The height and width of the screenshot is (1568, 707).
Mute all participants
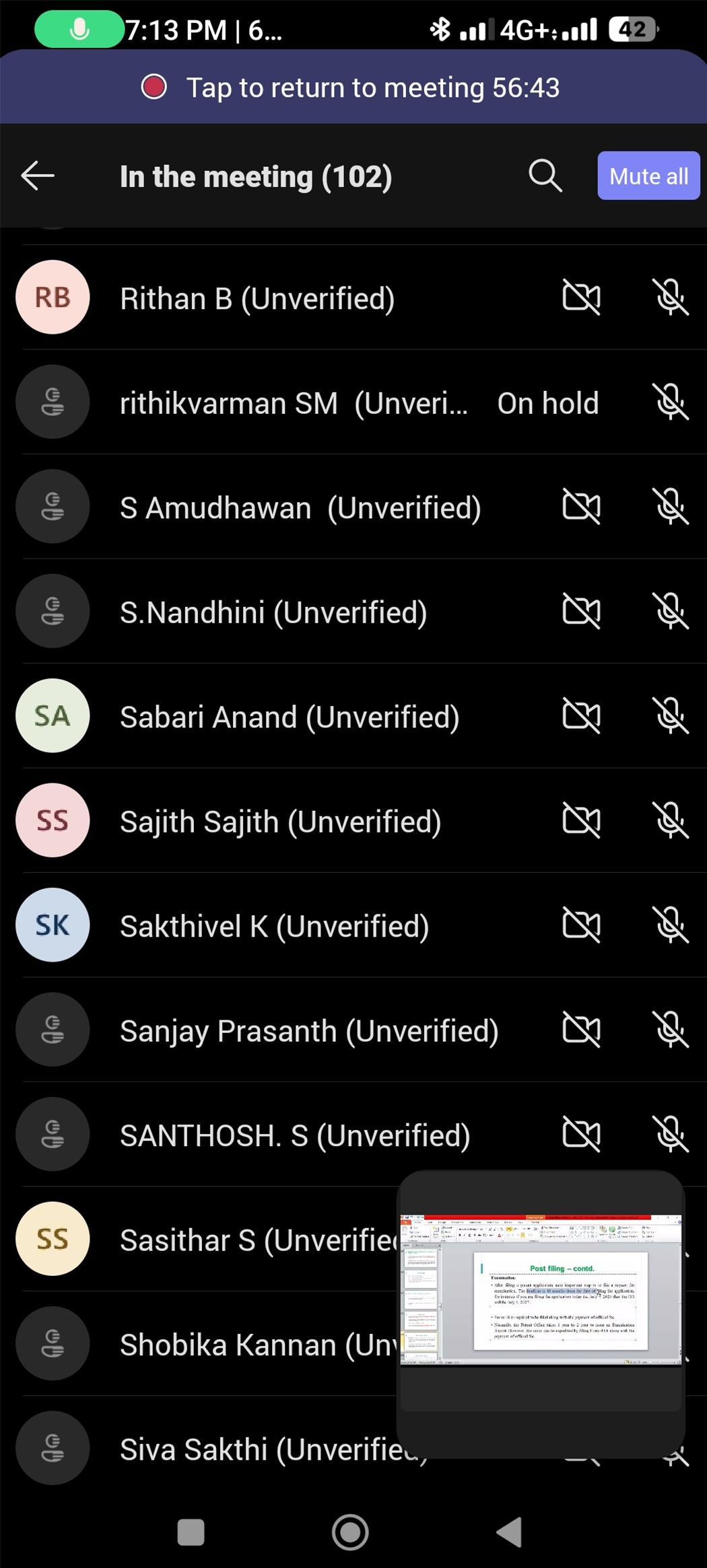point(648,176)
